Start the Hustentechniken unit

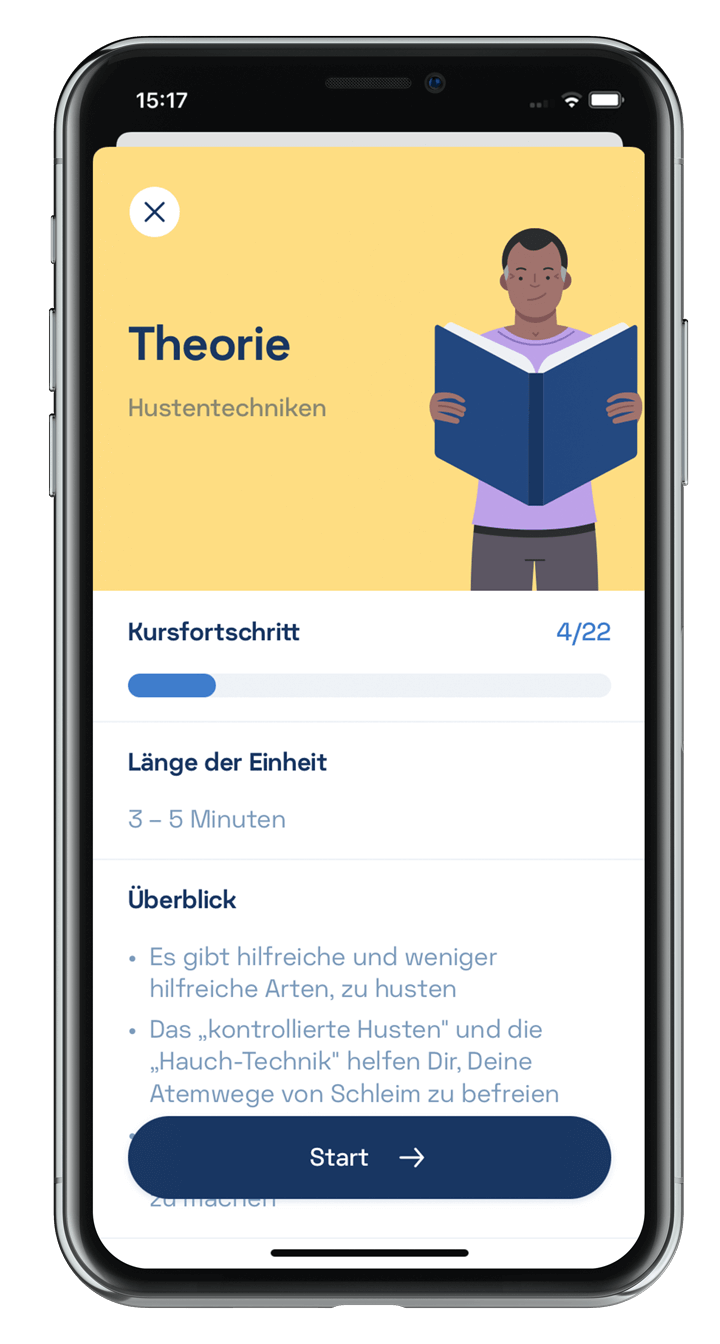pos(368,1157)
